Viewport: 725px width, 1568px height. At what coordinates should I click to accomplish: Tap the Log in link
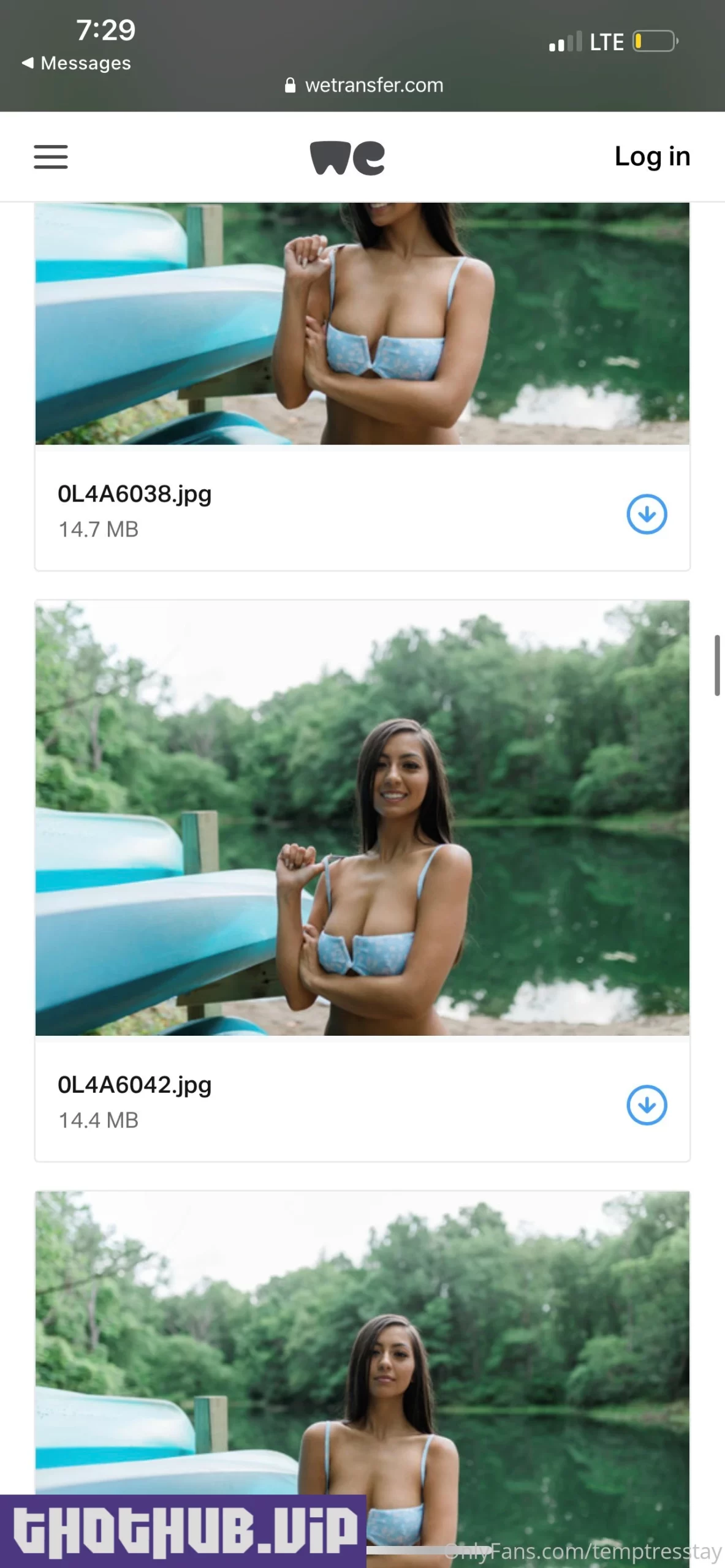(x=652, y=157)
